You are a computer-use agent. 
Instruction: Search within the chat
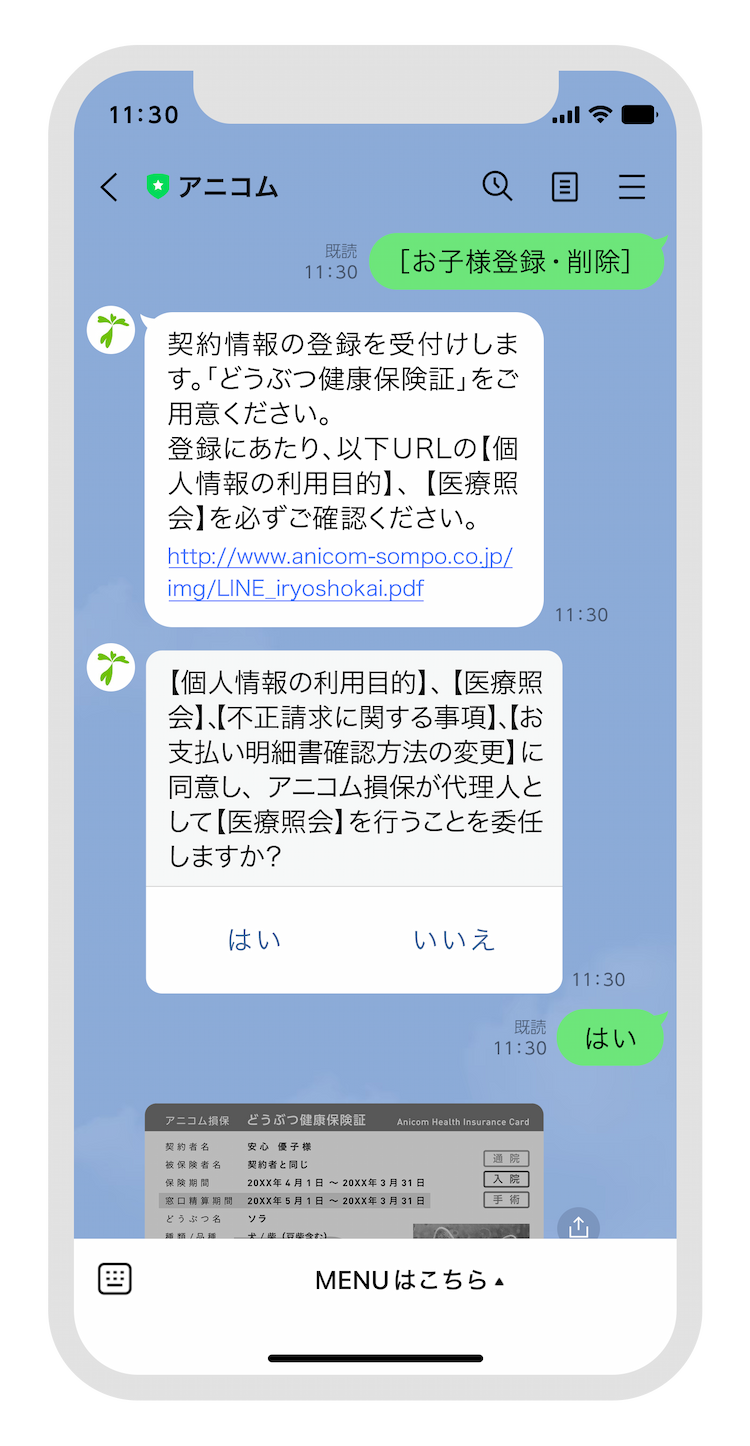[497, 186]
